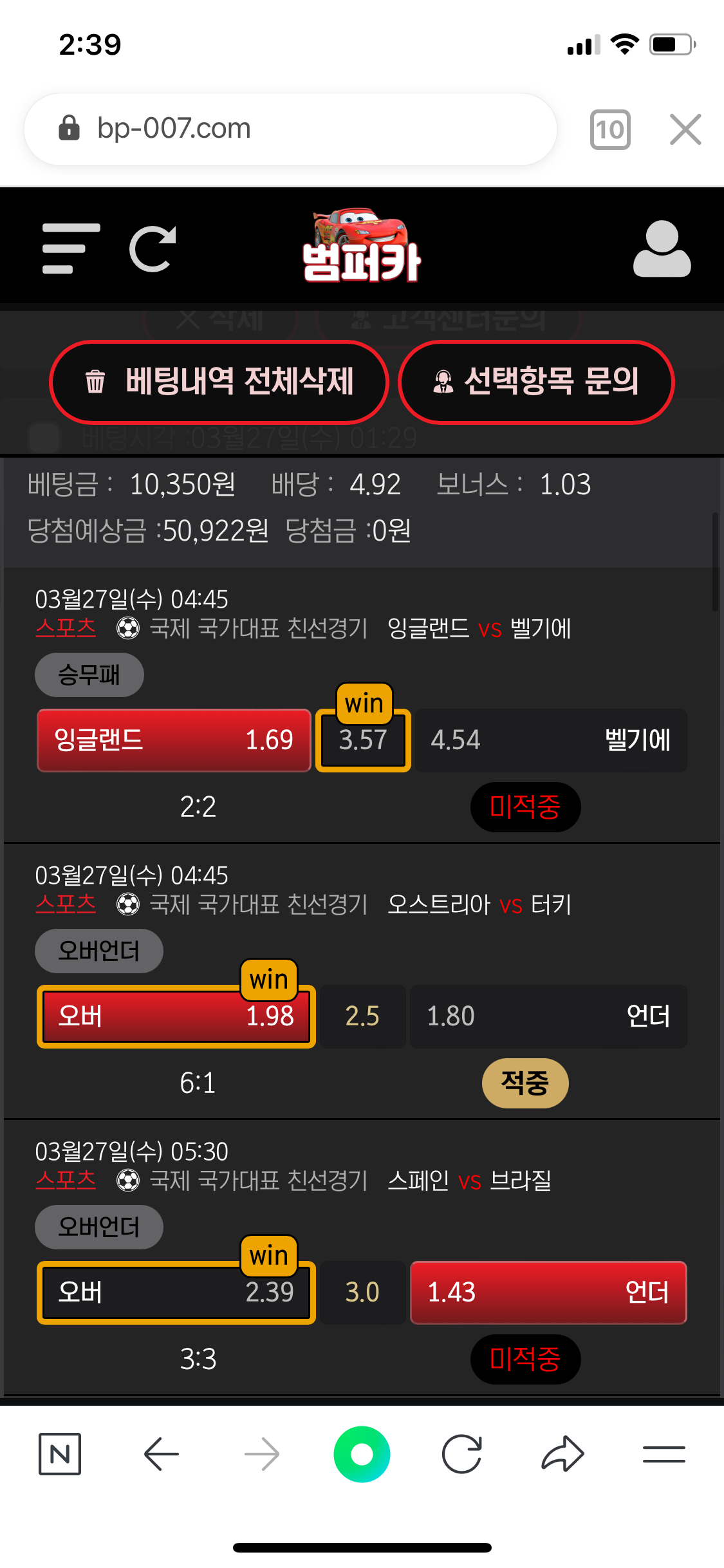The height and width of the screenshot is (1568, 724).
Task: Open the browser tabs counter
Action: (x=609, y=129)
